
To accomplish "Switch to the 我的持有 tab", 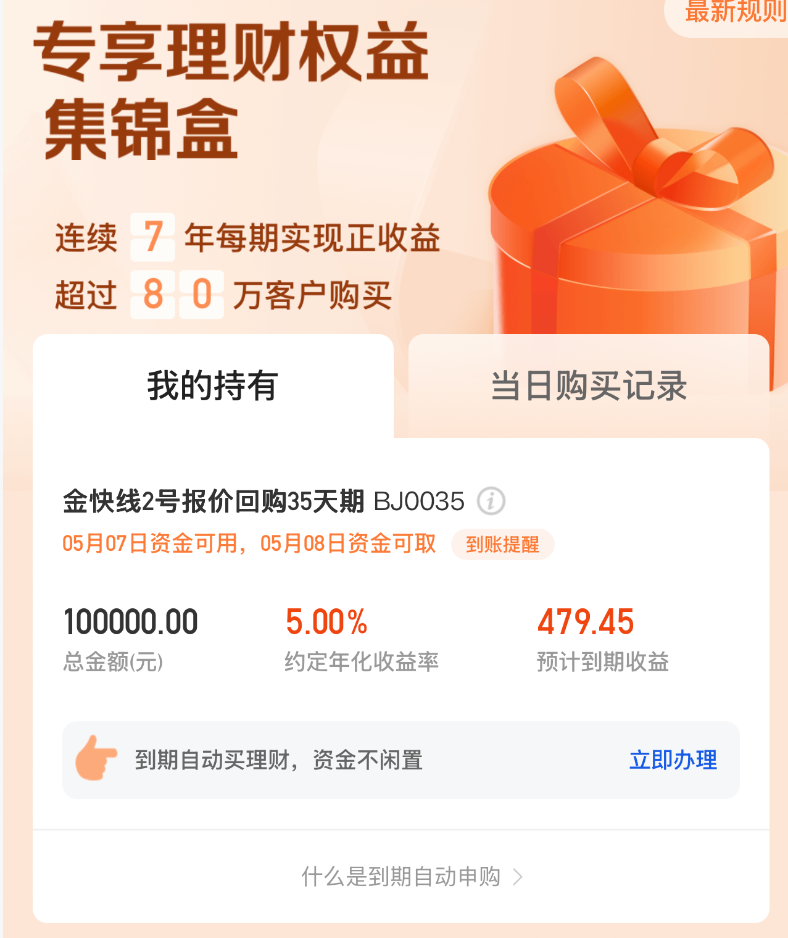I will point(212,386).
